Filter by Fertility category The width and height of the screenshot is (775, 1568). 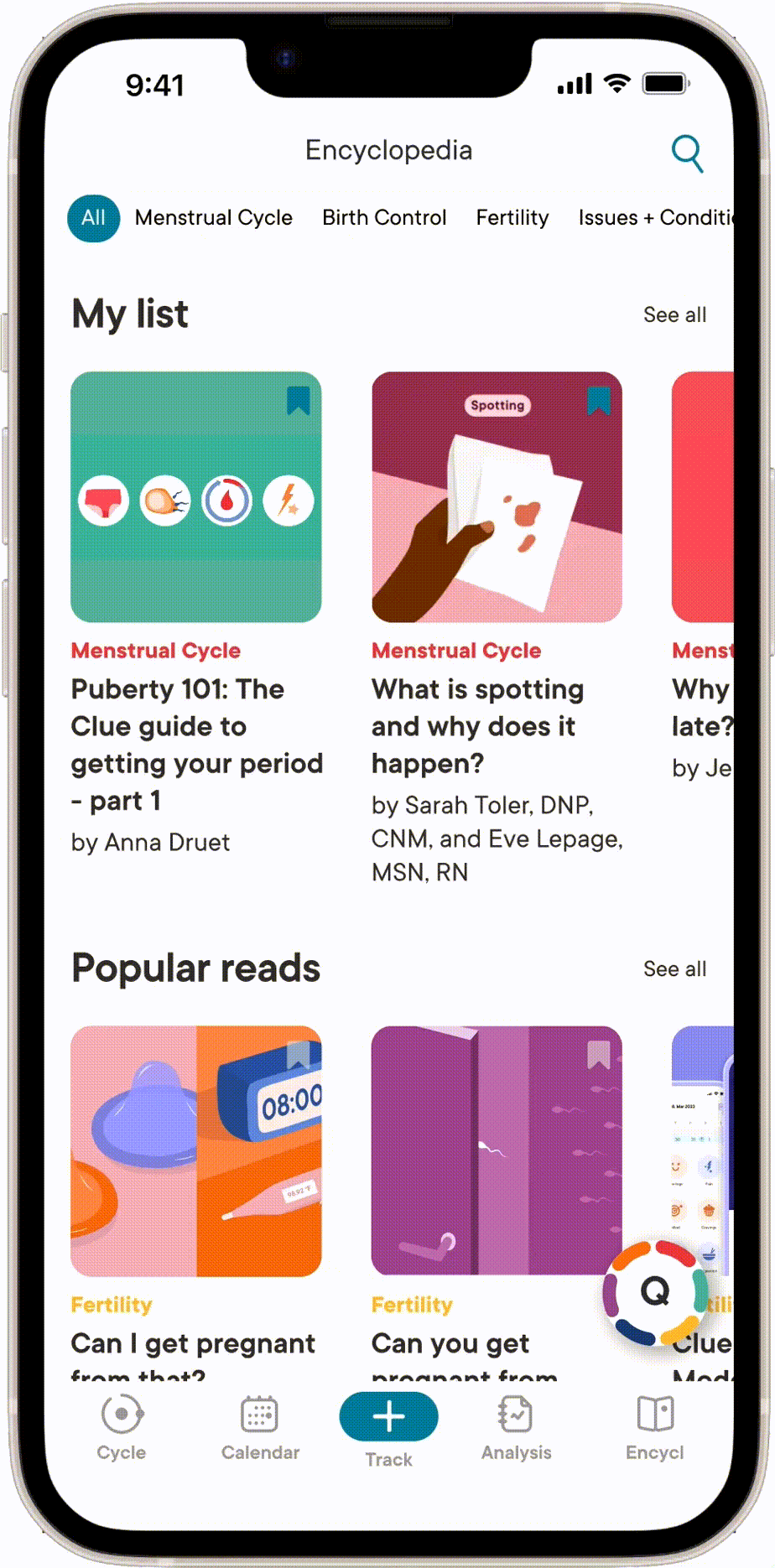coord(512,218)
